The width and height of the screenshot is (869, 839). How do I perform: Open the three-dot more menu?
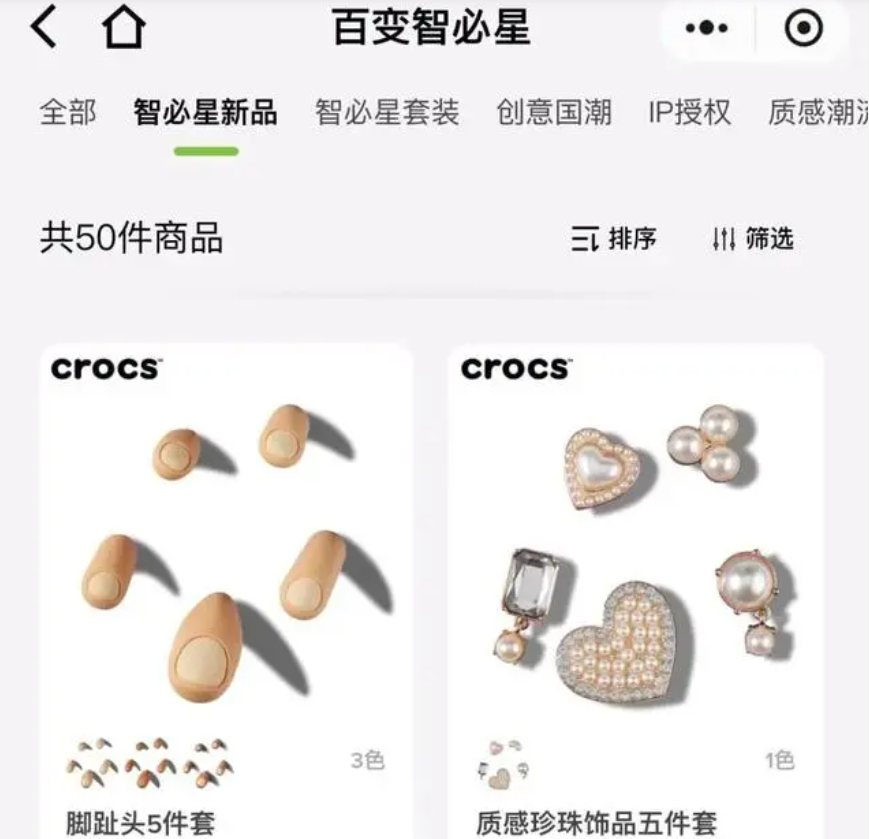706,30
